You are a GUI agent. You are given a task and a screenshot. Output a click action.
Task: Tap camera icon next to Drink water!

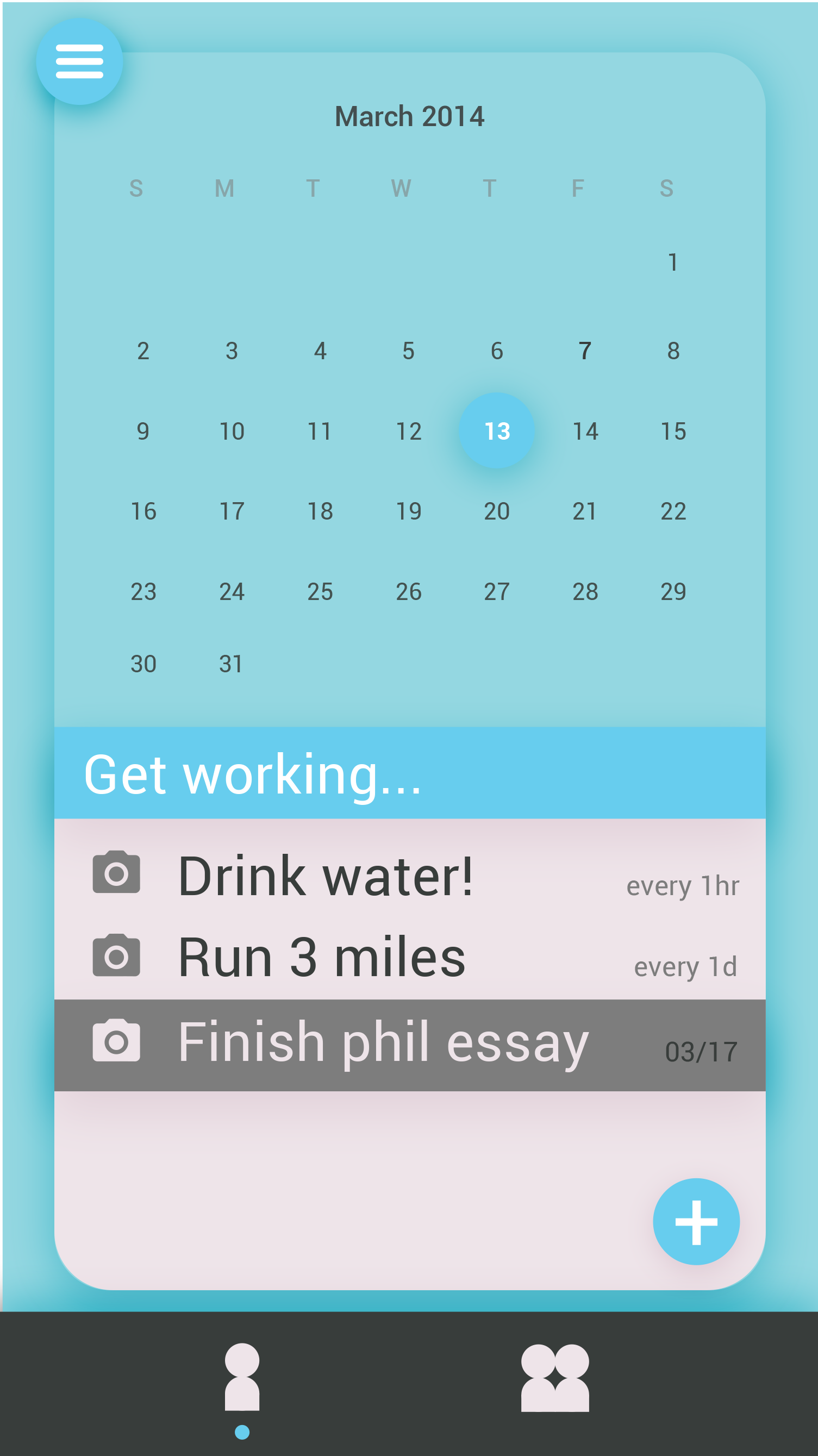click(x=116, y=872)
